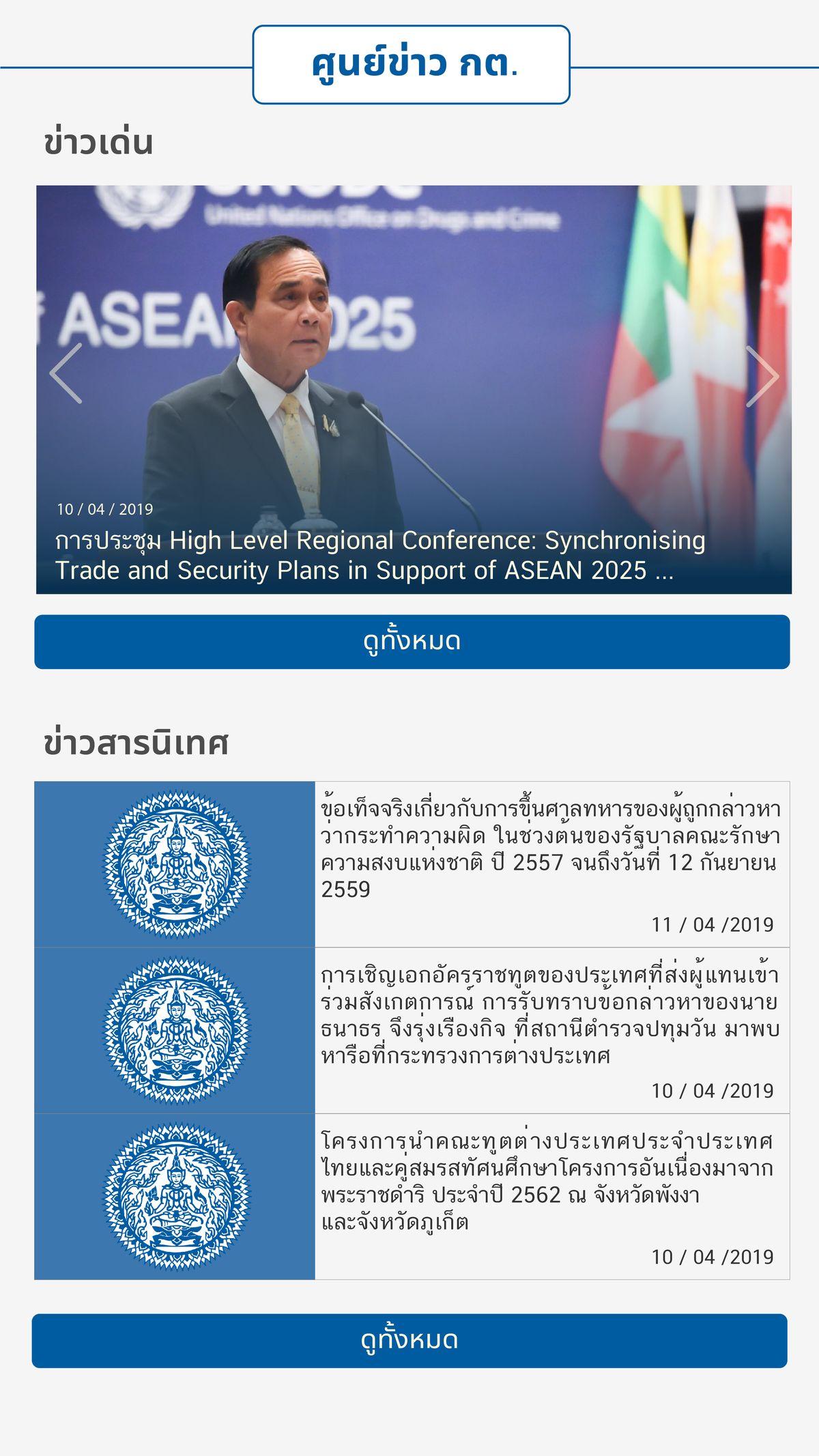
Task: Show the next featured news slide
Action: [x=761, y=376]
